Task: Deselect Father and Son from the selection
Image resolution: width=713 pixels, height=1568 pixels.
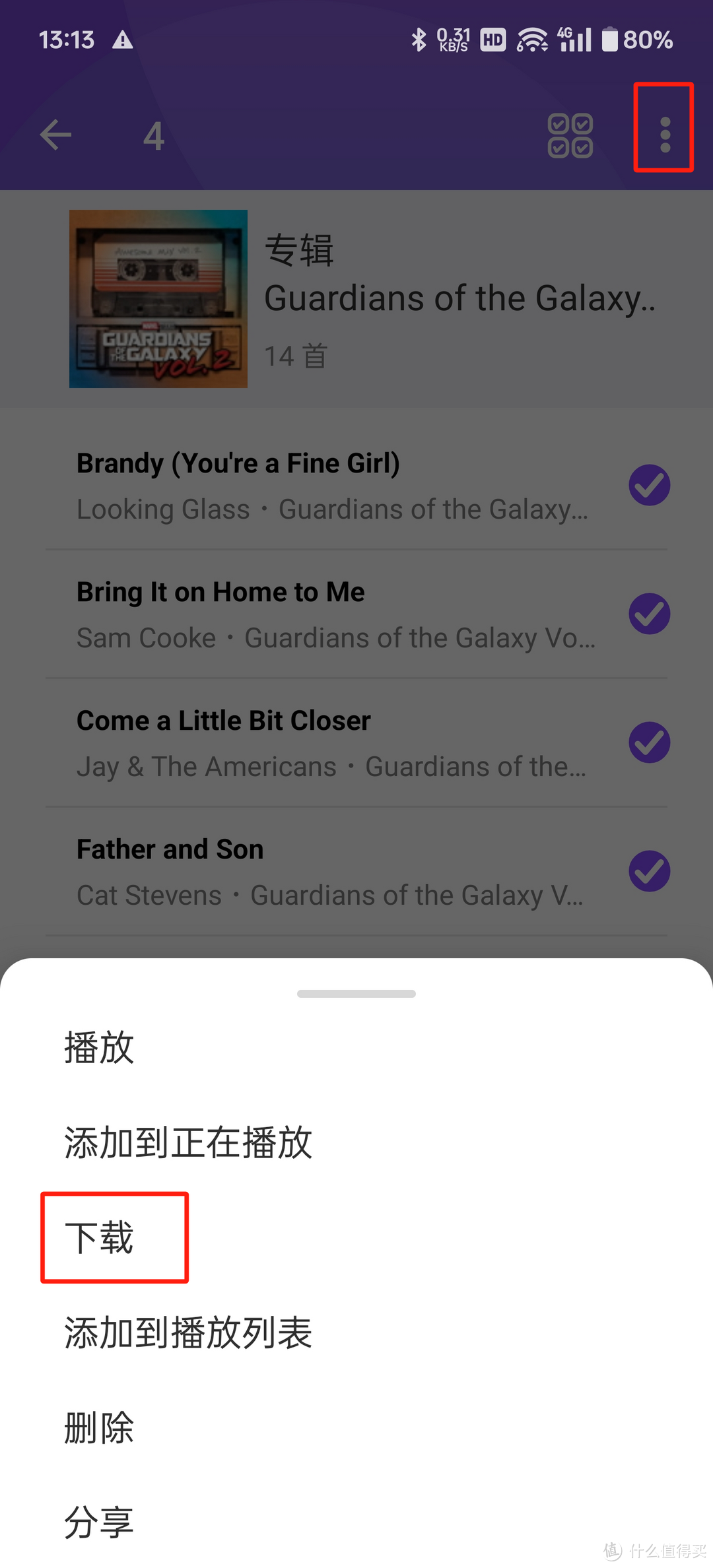Action: (x=649, y=871)
